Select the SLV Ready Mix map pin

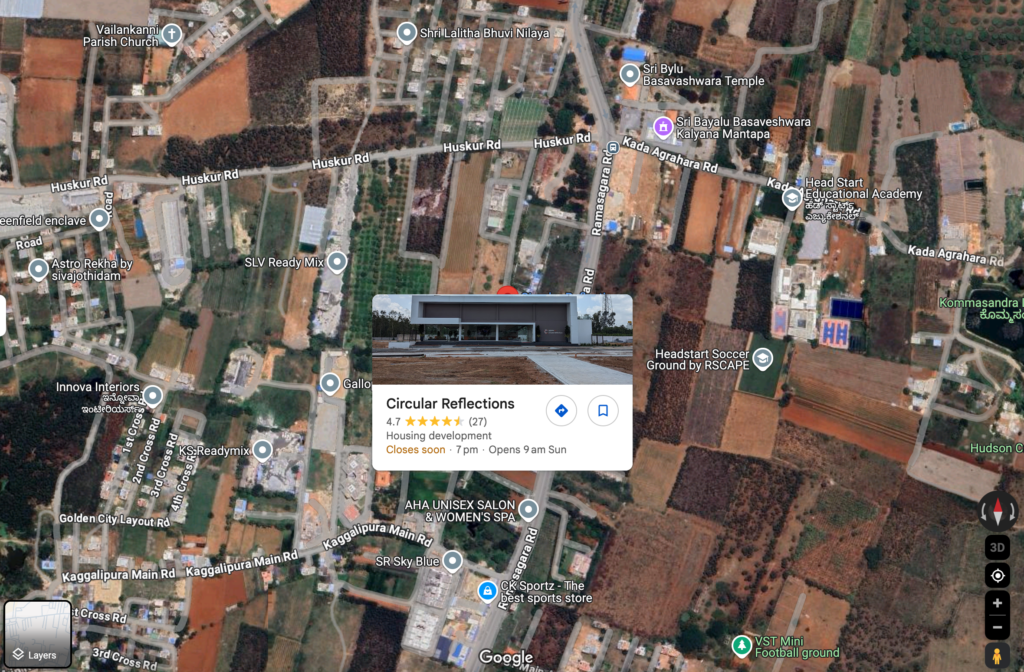(x=337, y=262)
